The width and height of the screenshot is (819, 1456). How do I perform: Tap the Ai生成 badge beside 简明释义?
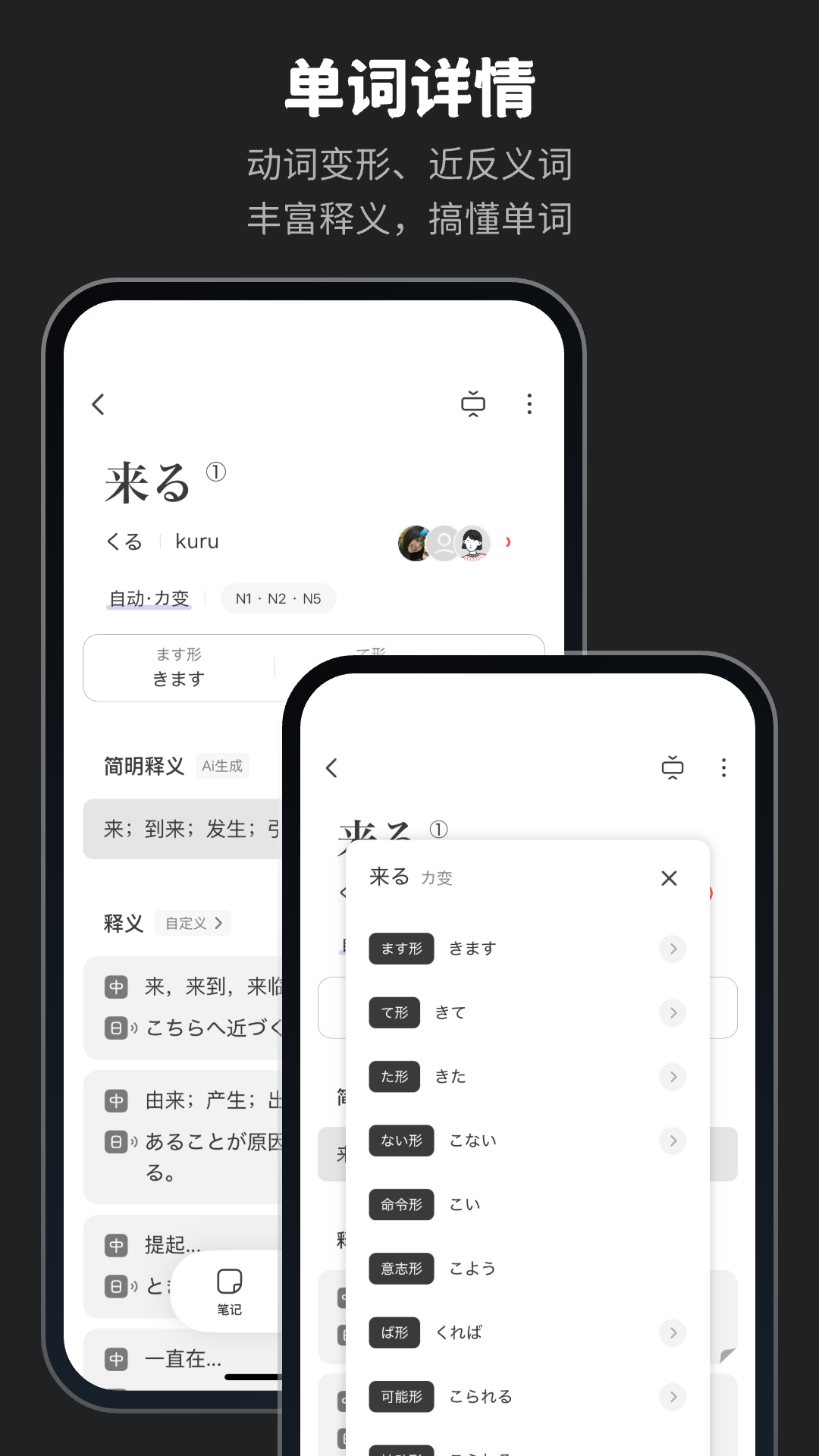221,766
